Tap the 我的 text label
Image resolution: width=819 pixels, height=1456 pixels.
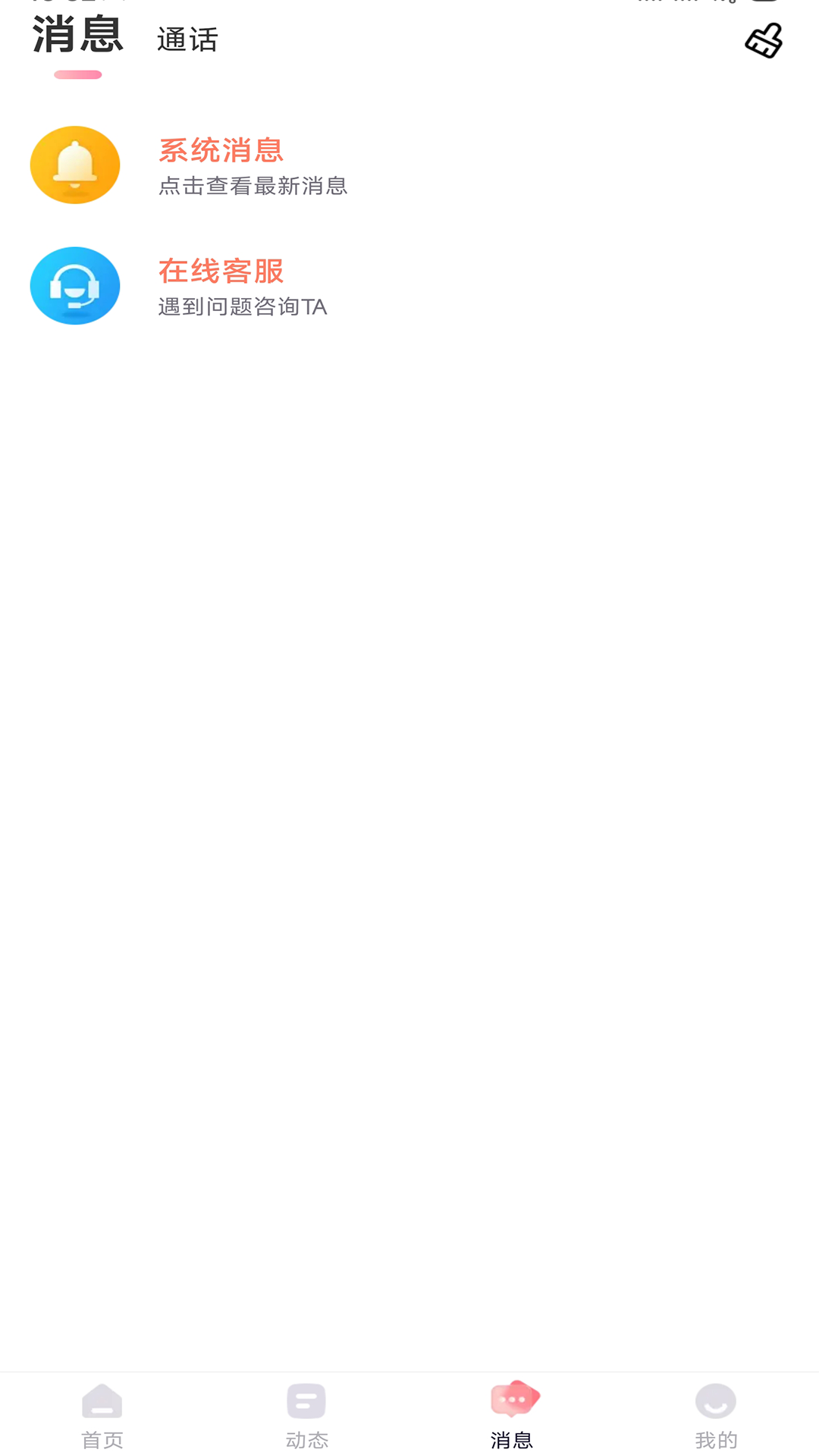coord(716,1439)
